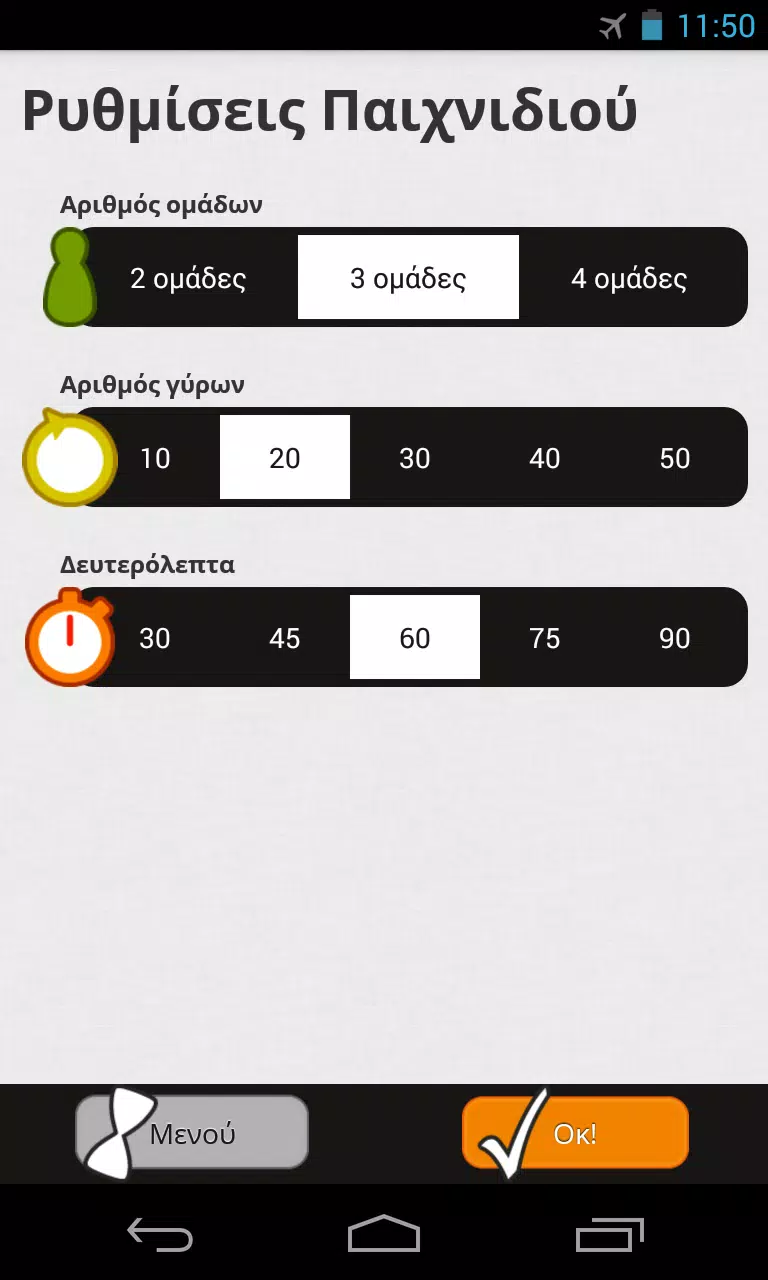768x1280 pixels.
Task: Confirm settings with Οκ! button
Action: click(x=575, y=1133)
